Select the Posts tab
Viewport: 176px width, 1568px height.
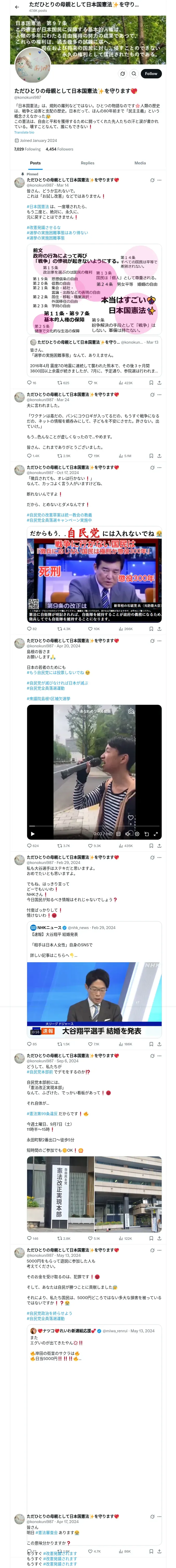(x=35, y=163)
